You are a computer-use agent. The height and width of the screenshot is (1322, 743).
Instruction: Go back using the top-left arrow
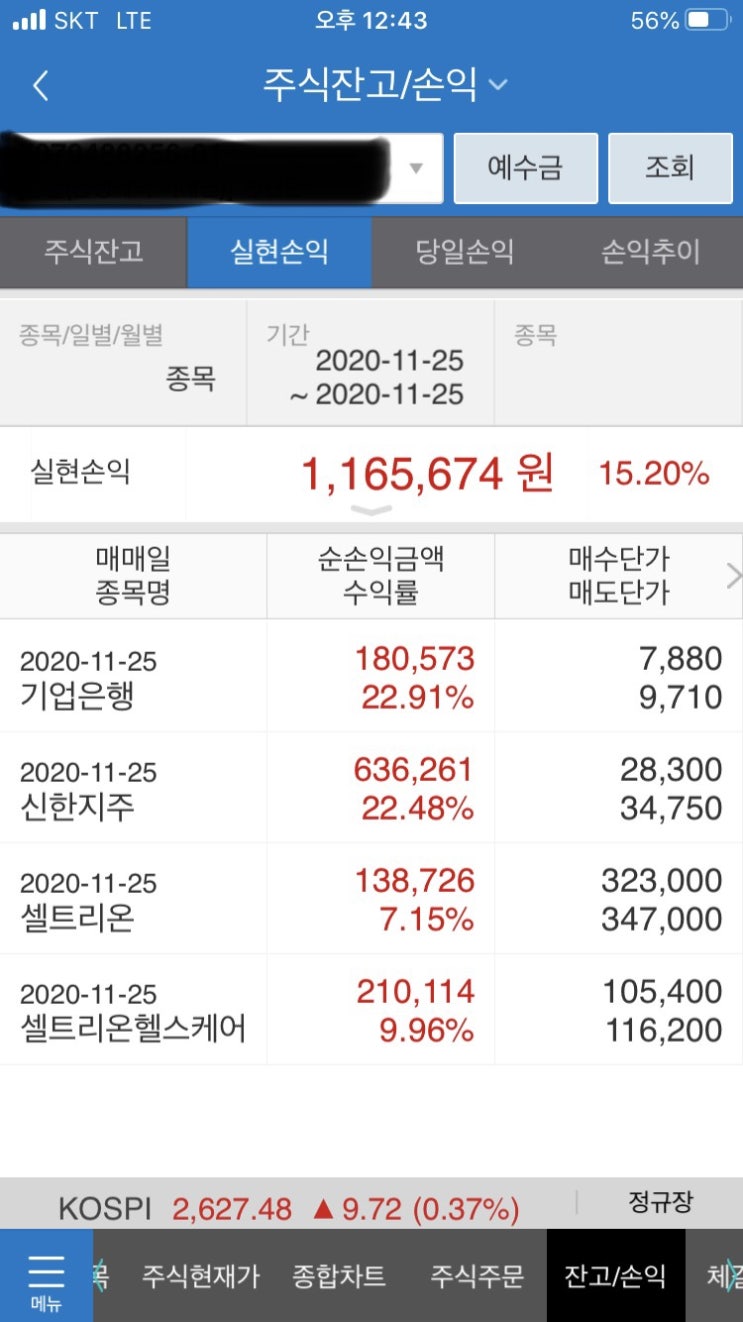tap(40, 86)
